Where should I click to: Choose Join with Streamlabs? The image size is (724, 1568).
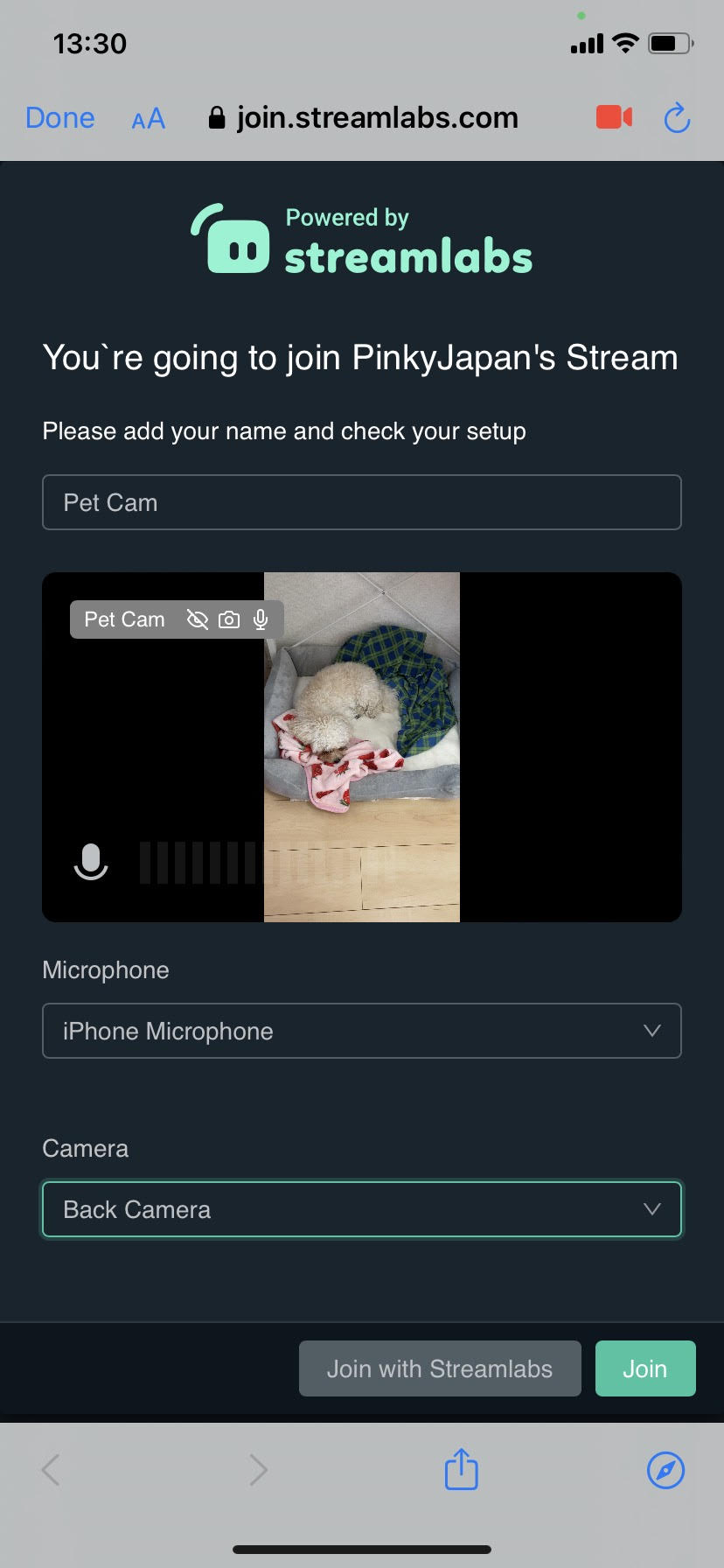[440, 1368]
